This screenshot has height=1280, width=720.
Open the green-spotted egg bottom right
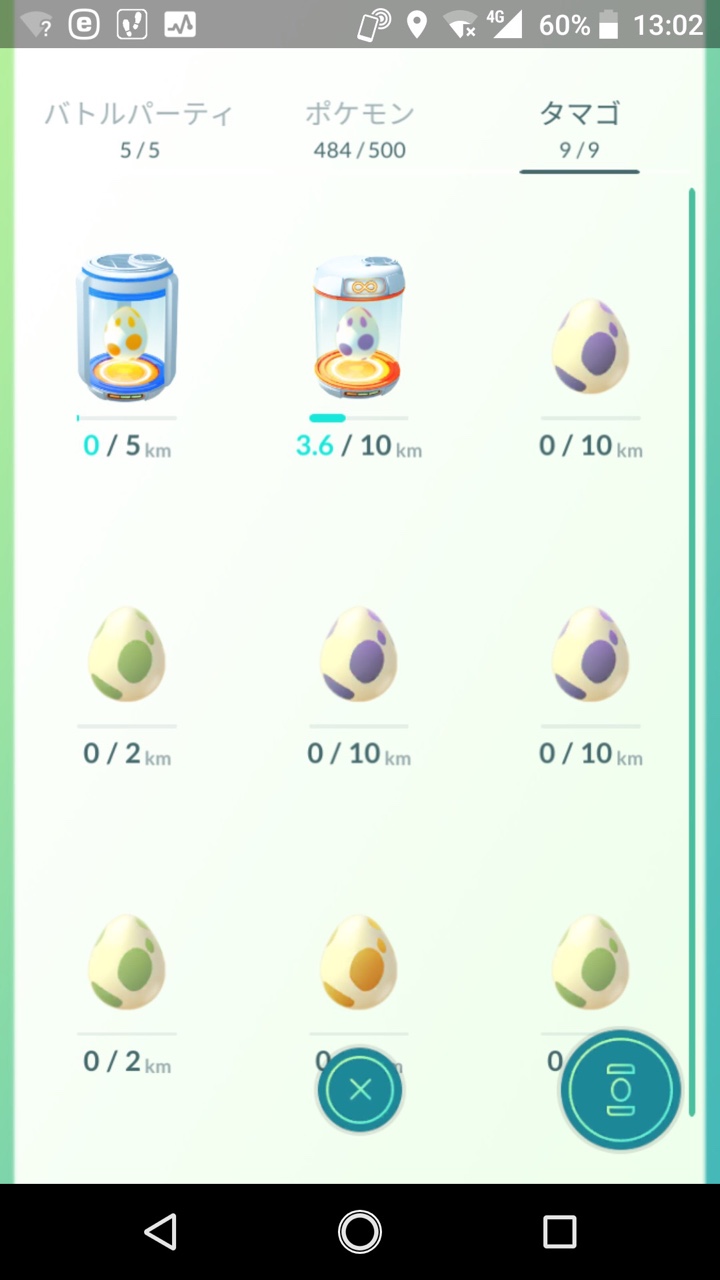coord(589,962)
